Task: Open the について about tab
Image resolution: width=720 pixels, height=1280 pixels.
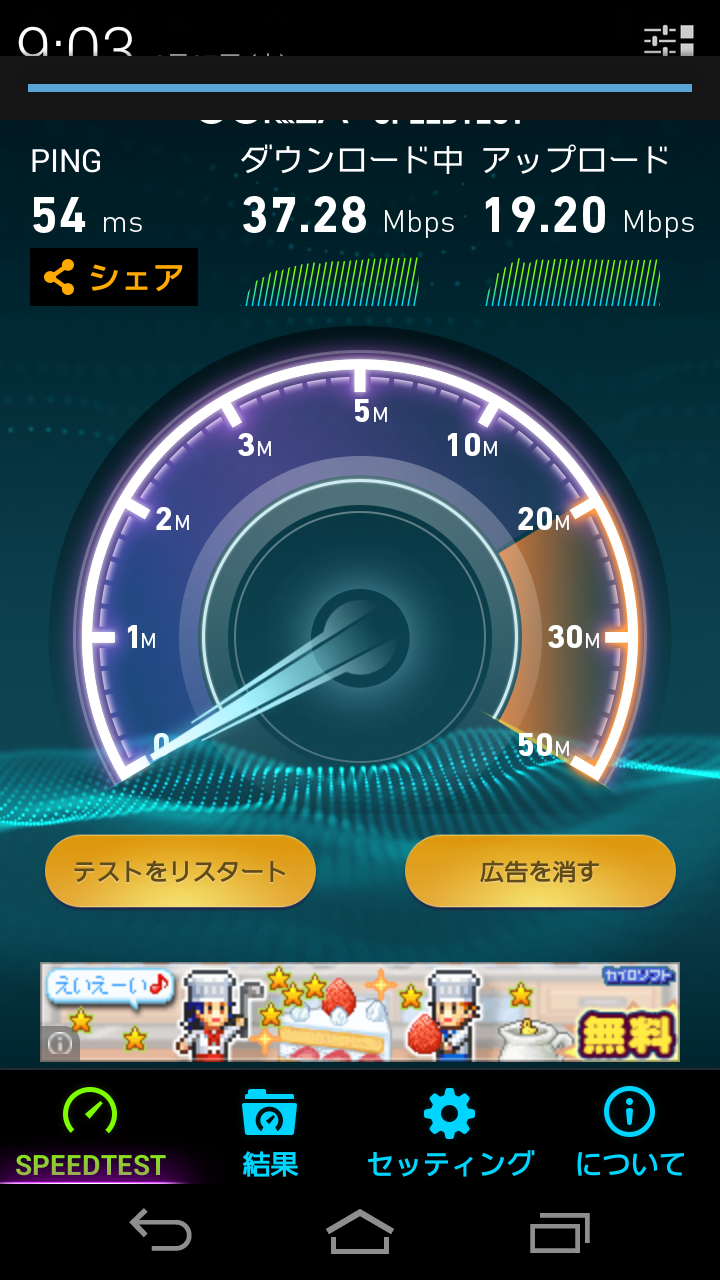Action: click(x=630, y=1132)
